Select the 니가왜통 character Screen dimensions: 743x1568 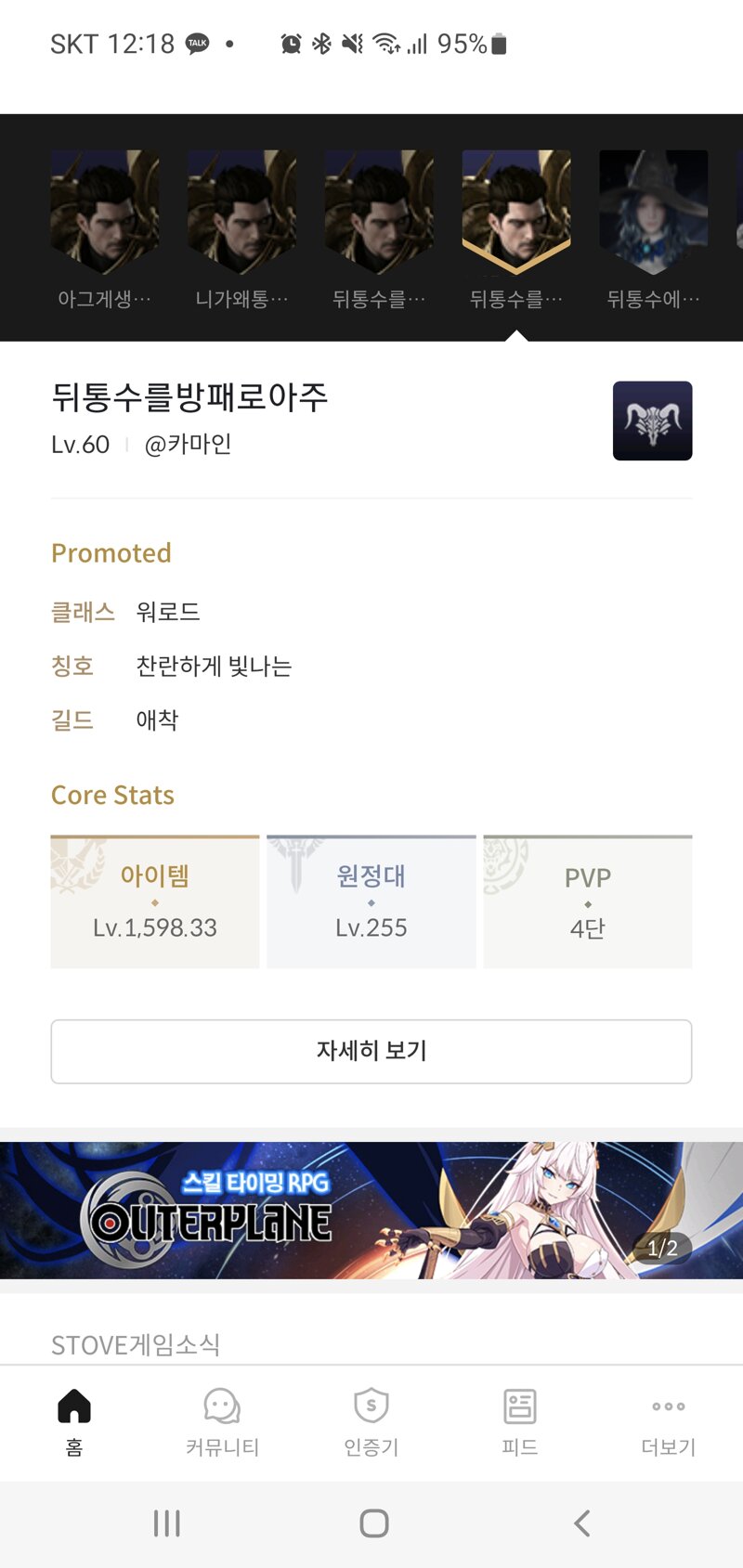tap(241, 227)
